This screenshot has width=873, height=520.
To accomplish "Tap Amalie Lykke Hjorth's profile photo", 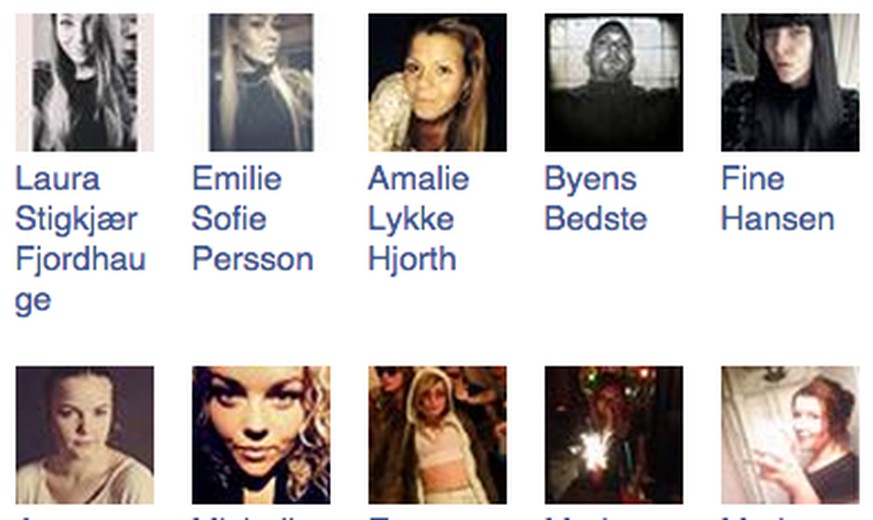I will click(x=437, y=82).
